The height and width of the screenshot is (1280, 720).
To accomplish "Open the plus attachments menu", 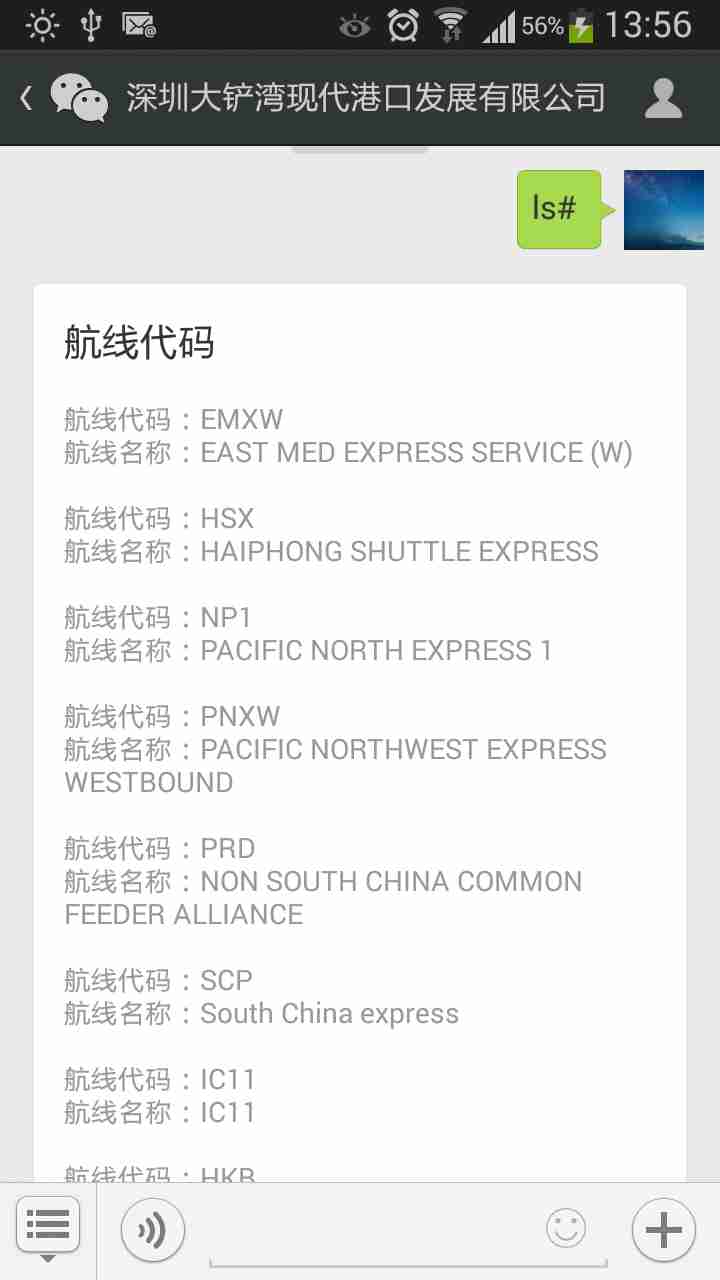I will (663, 1229).
